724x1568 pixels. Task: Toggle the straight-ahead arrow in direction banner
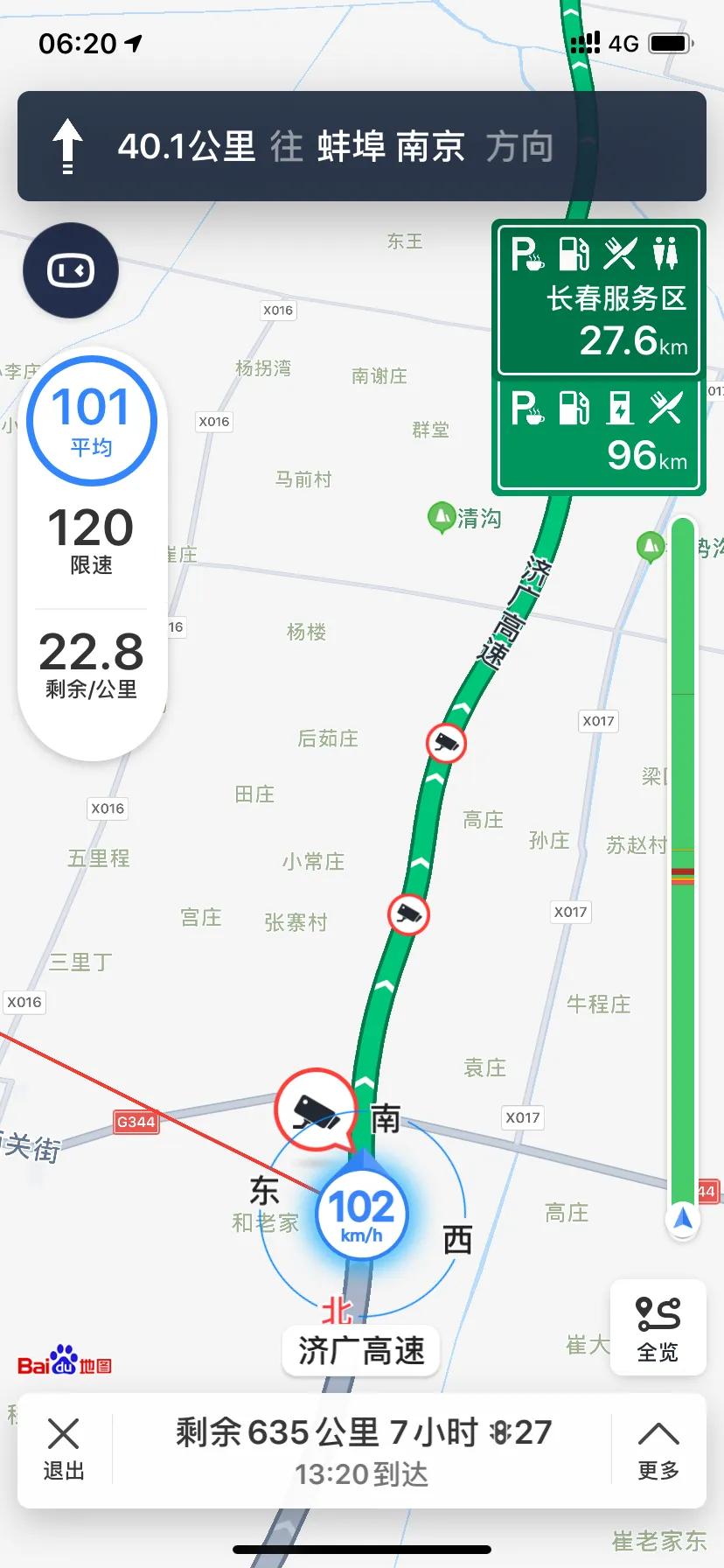pyautogui.click(x=68, y=145)
